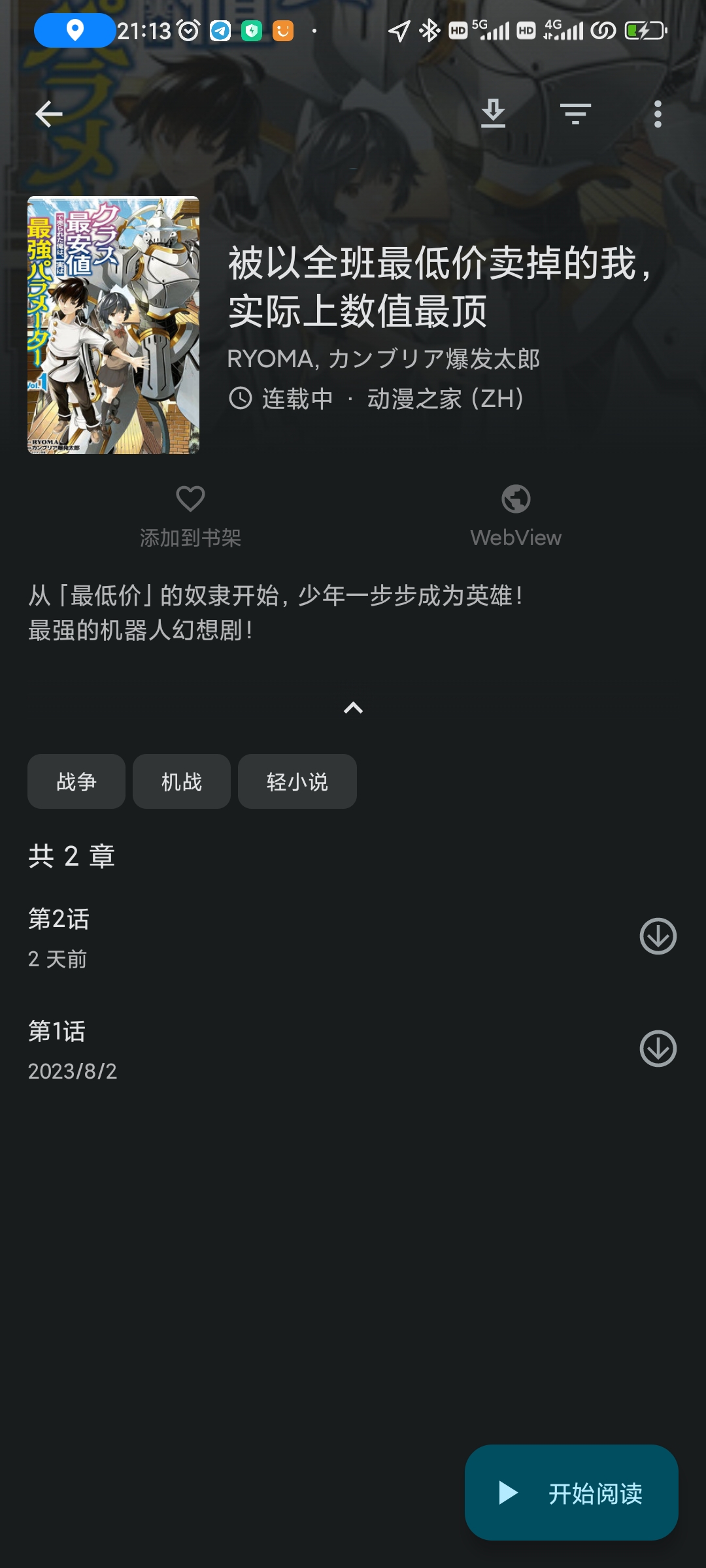The image size is (706, 1568).
Task: Tap the 轻小说 tag to filter
Action: [x=297, y=781]
